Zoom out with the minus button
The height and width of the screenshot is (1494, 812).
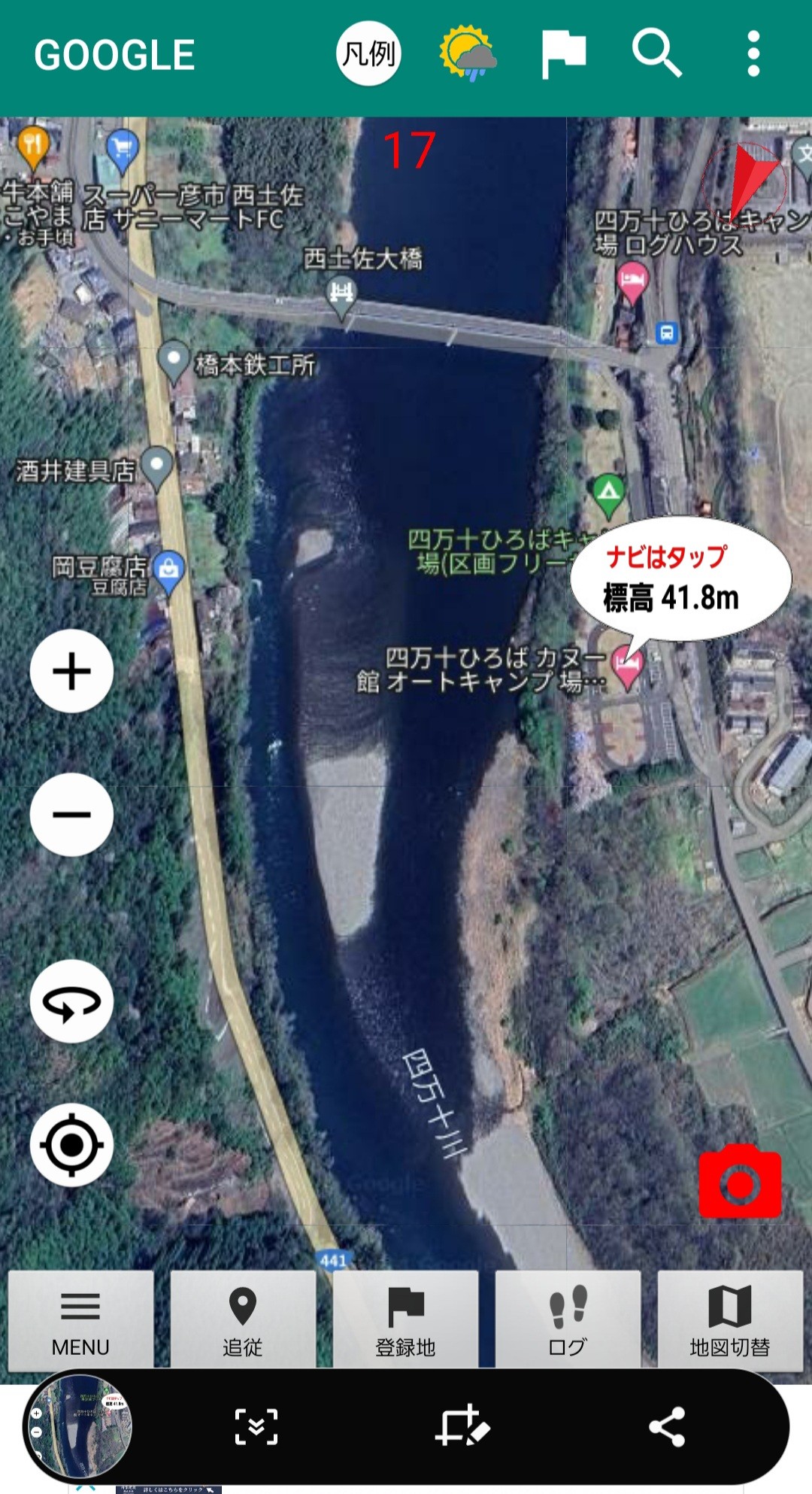coord(71,815)
